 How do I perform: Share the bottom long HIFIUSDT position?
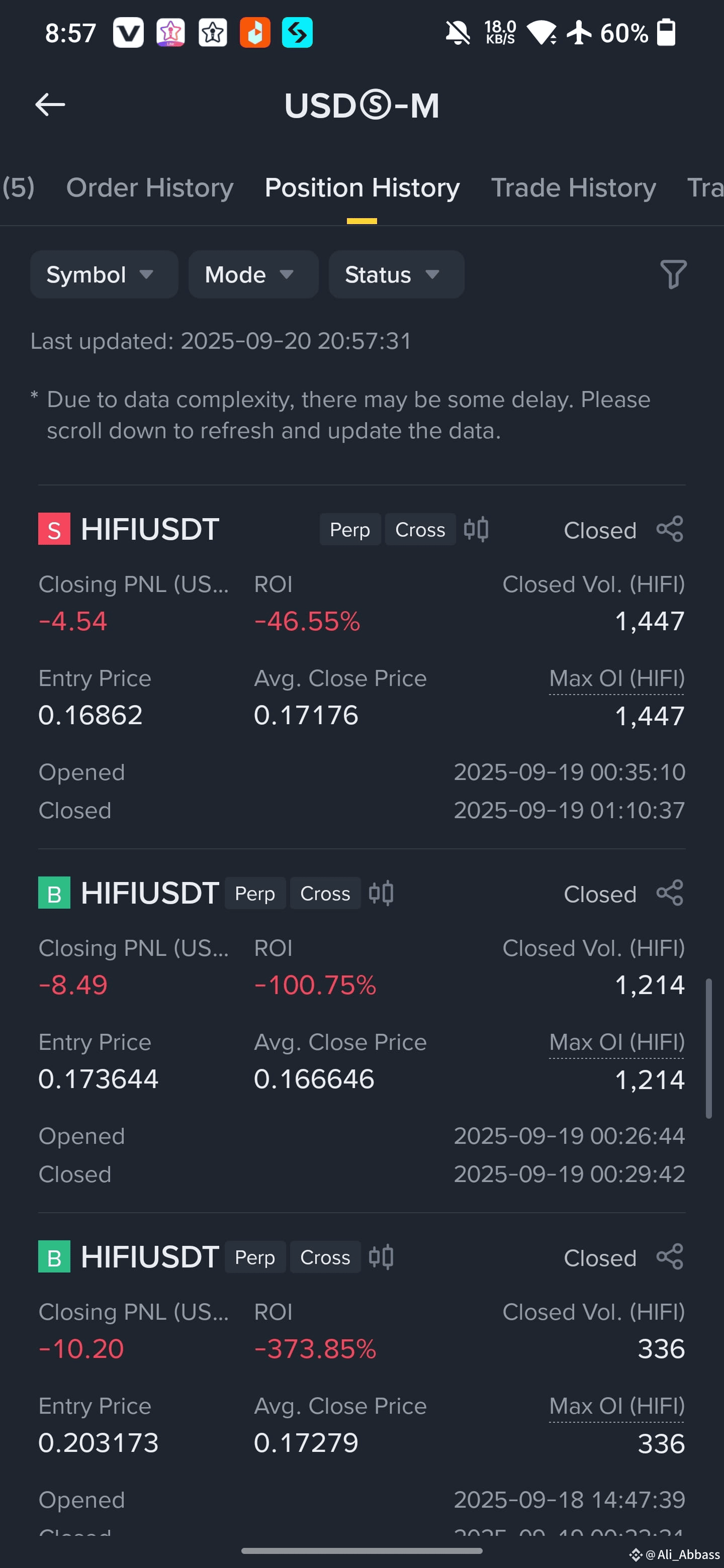[669, 1256]
